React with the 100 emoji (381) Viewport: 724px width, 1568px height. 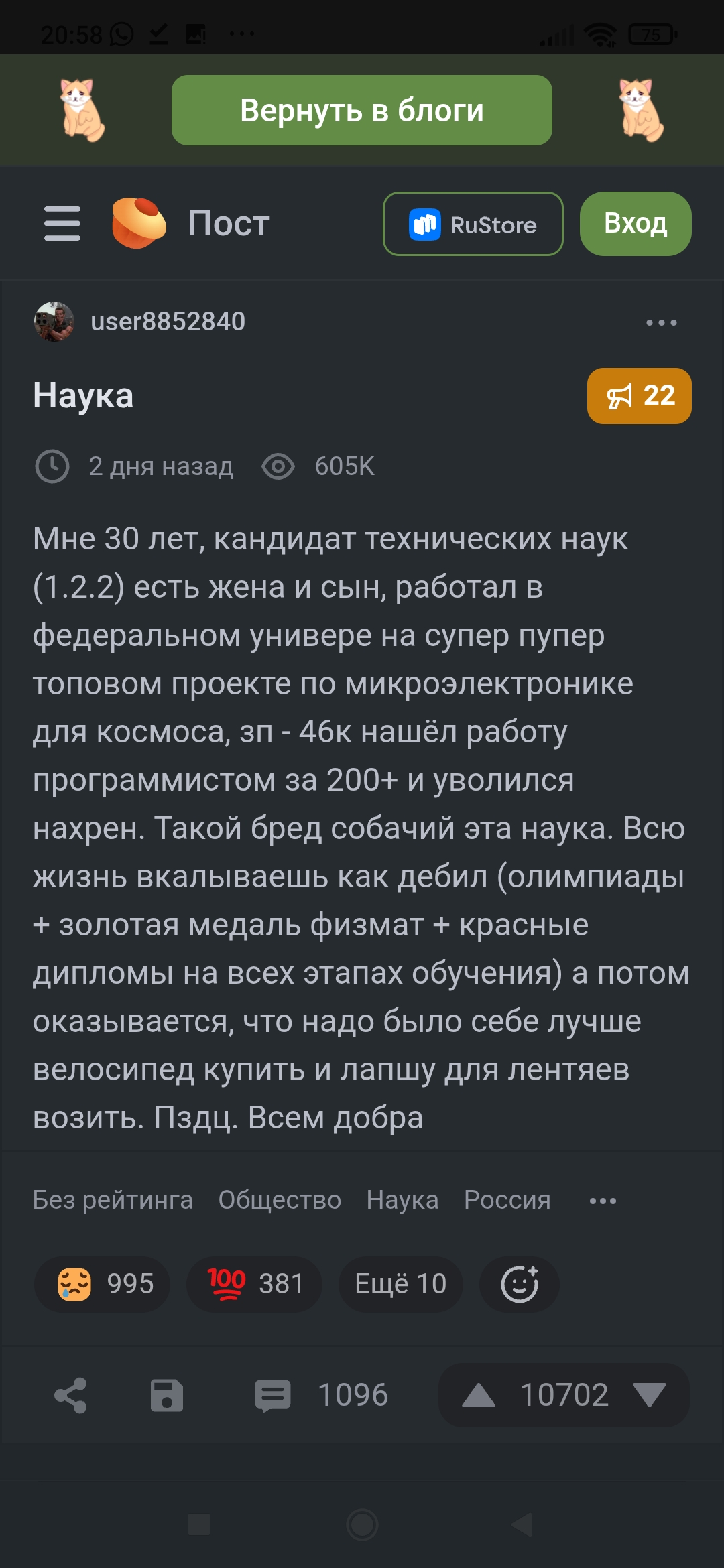[254, 1284]
